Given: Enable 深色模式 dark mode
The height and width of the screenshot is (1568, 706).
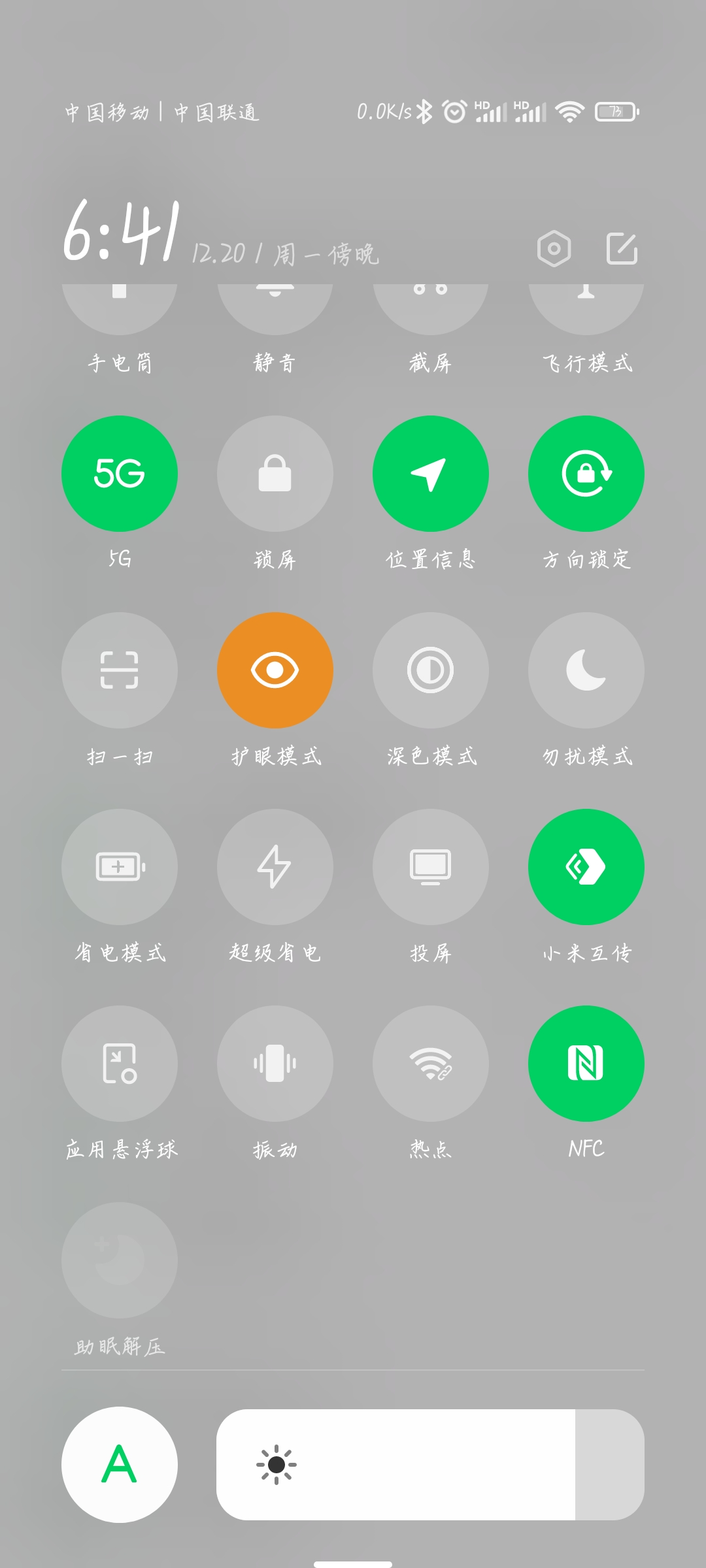Looking at the screenshot, I should click(x=431, y=670).
